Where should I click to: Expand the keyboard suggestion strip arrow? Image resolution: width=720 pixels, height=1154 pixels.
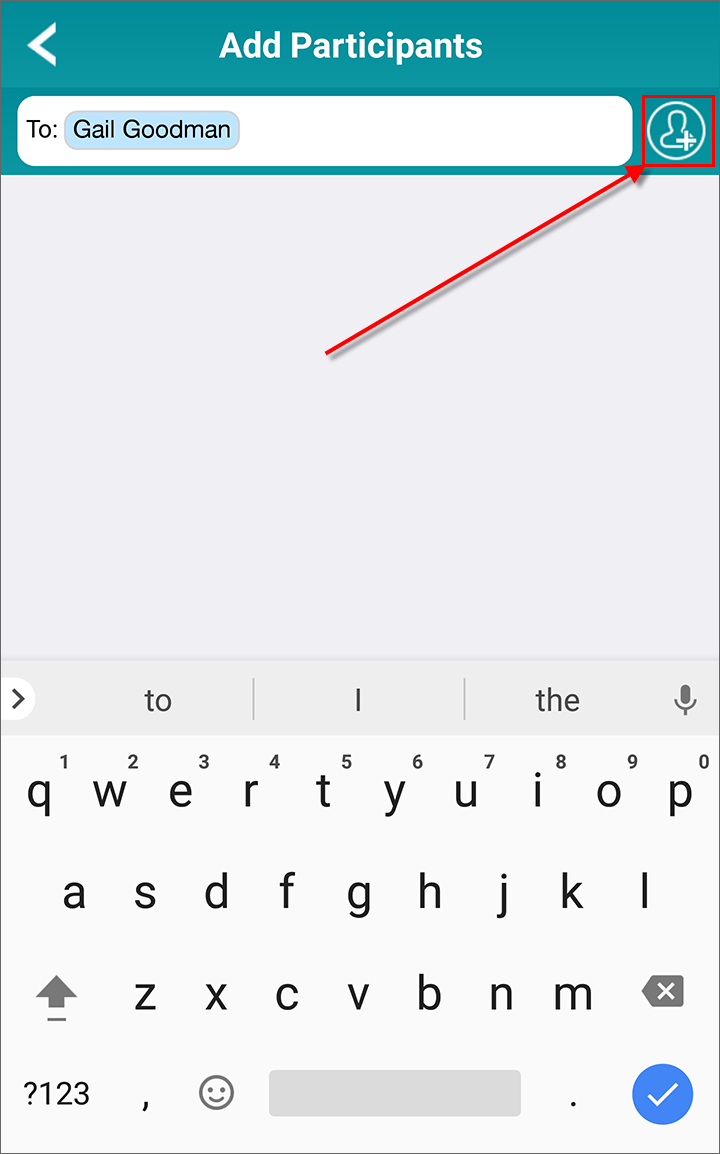pyautogui.click(x=18, y=698)
